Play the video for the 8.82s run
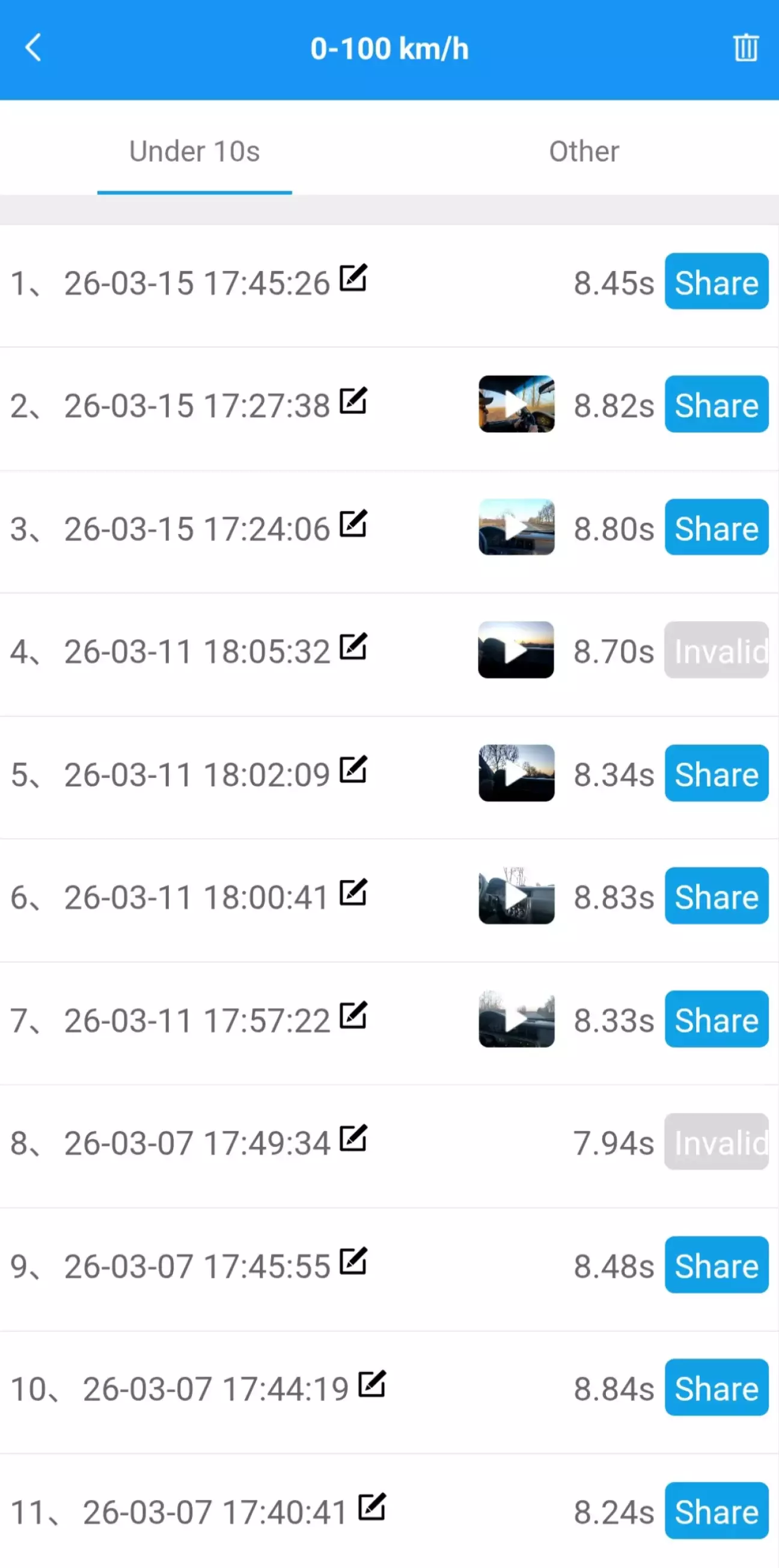The width and height of the screenshot is (779, 1568). pyautogui.click(x=516, y=404)
